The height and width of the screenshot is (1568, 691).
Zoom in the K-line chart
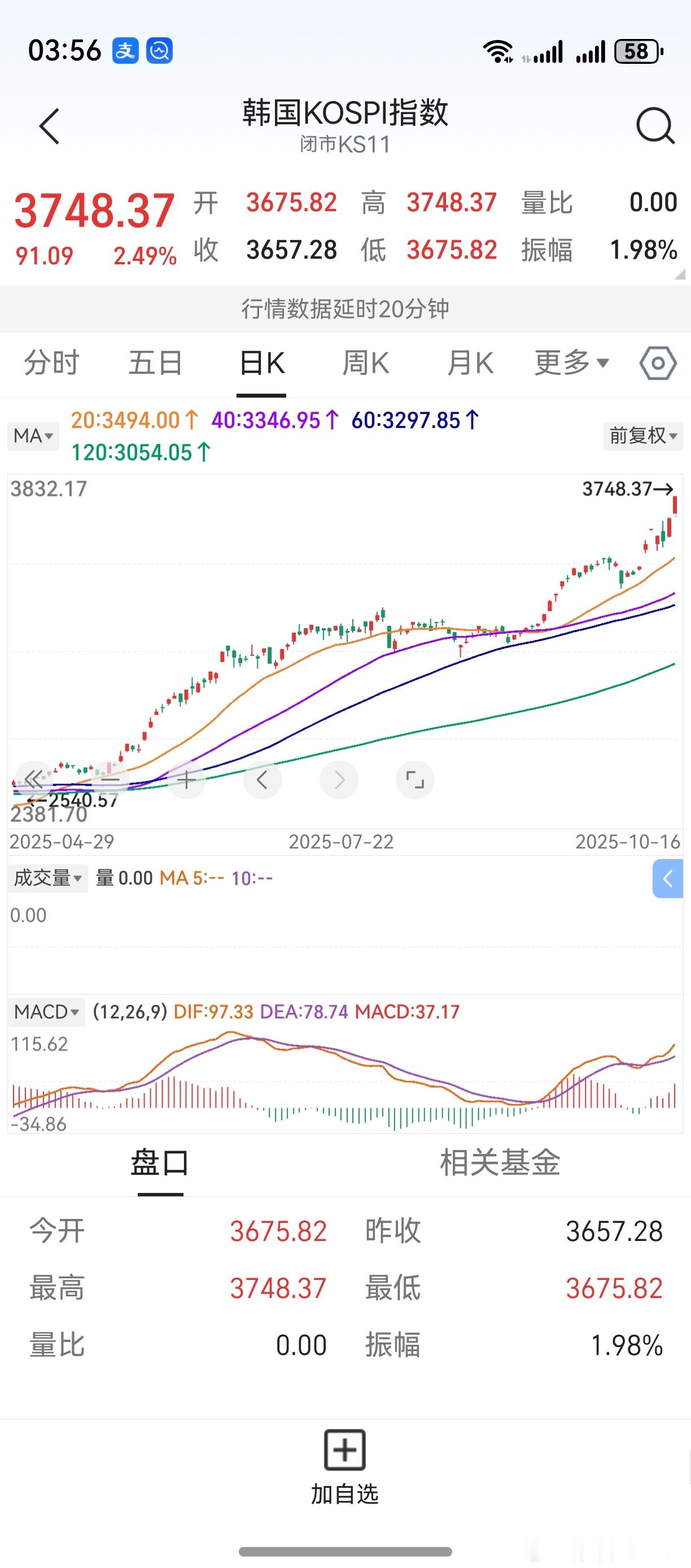[x=187, y=779]
